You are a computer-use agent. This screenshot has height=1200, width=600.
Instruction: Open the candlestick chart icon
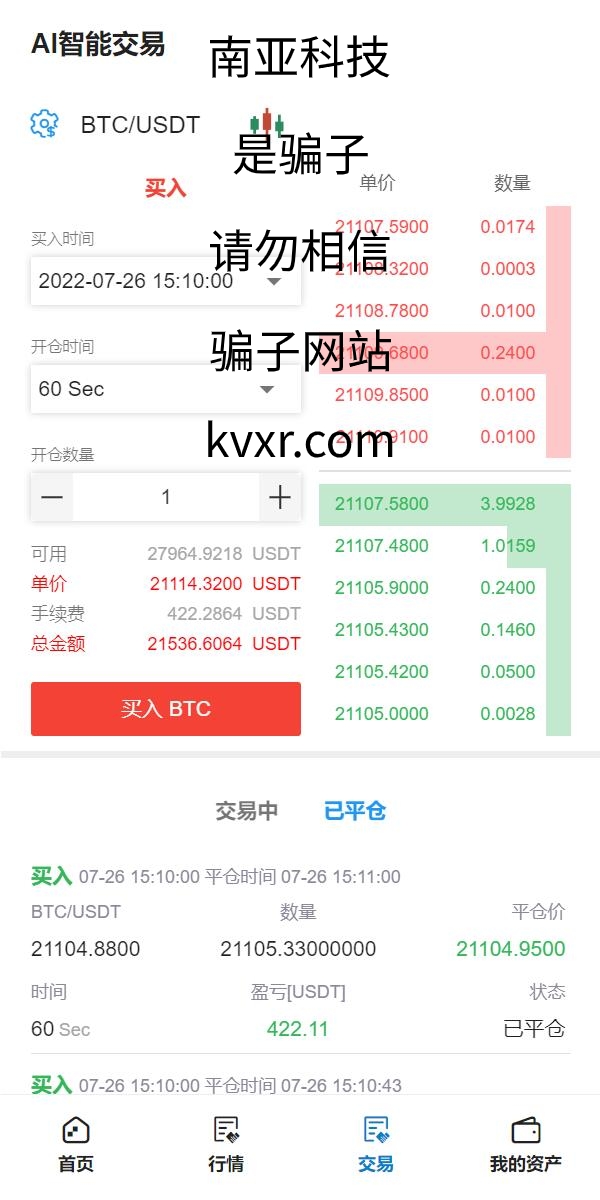point(266,124)
